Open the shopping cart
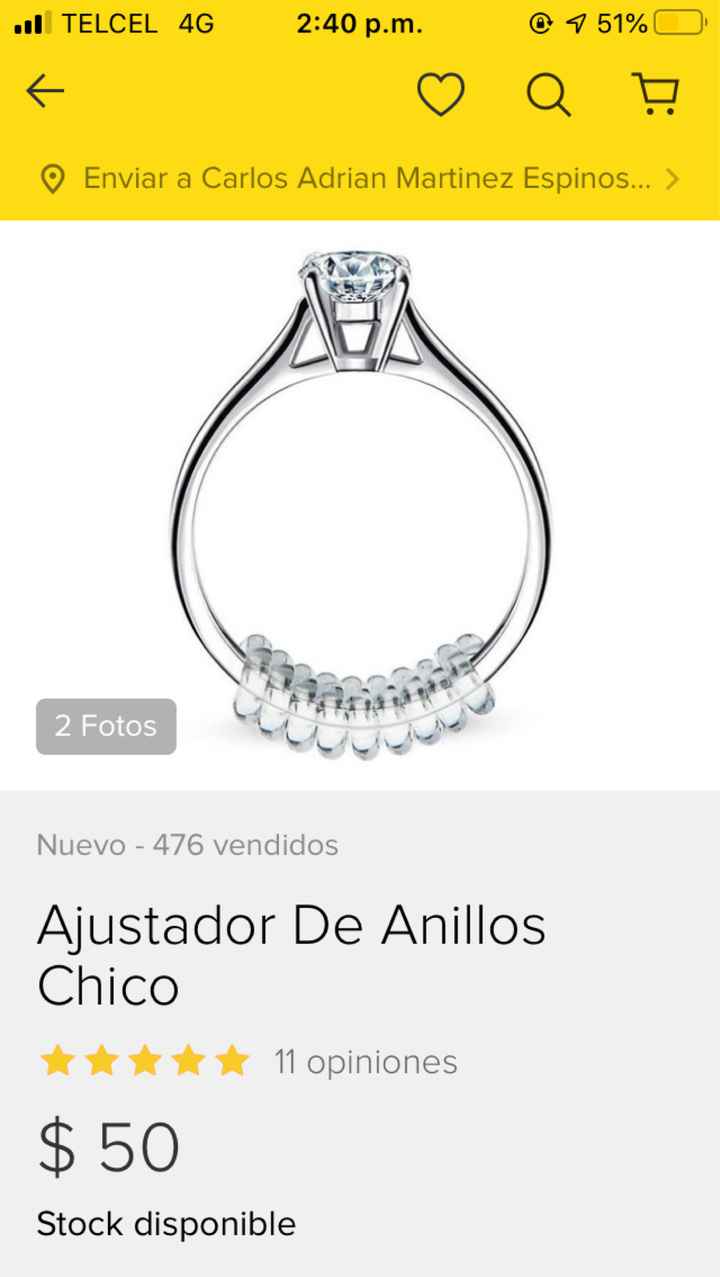Viewport: 720px width, 1277px height. click(x=656, y=92)
